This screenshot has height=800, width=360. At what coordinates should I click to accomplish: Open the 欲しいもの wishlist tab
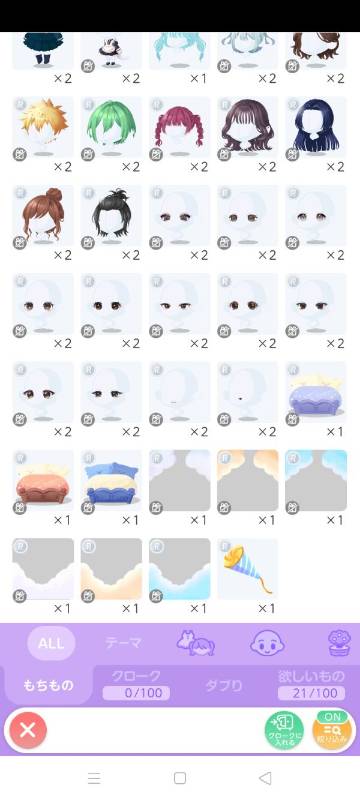click(x=311, y=685)
